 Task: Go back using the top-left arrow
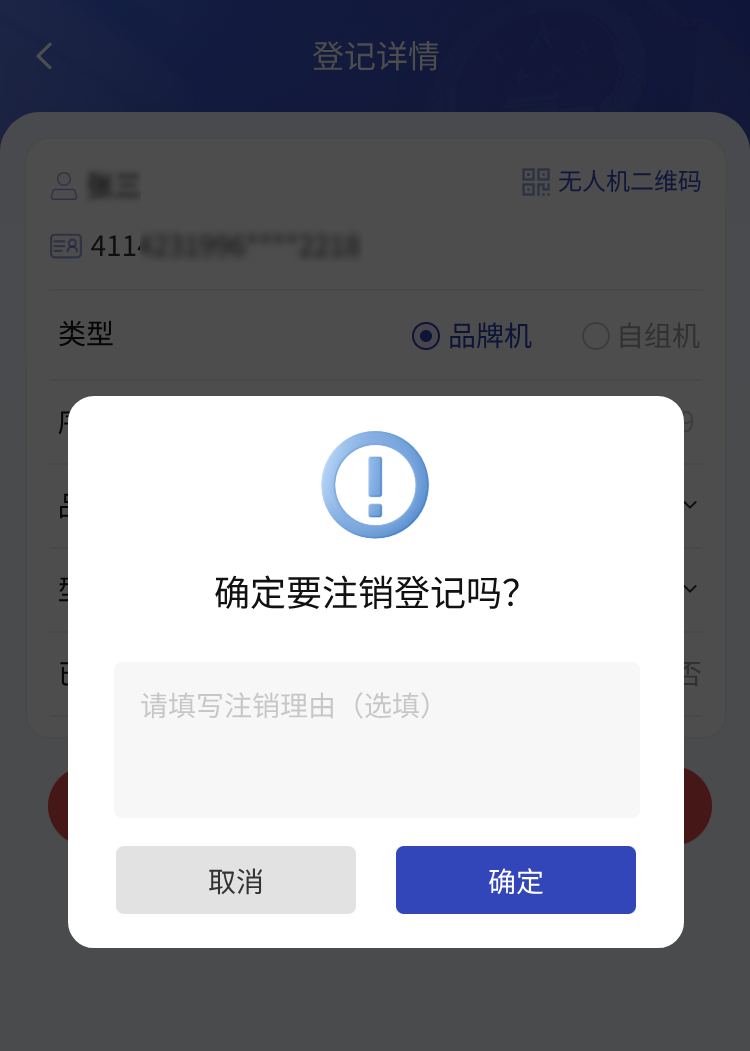click(x=44, y=56)
